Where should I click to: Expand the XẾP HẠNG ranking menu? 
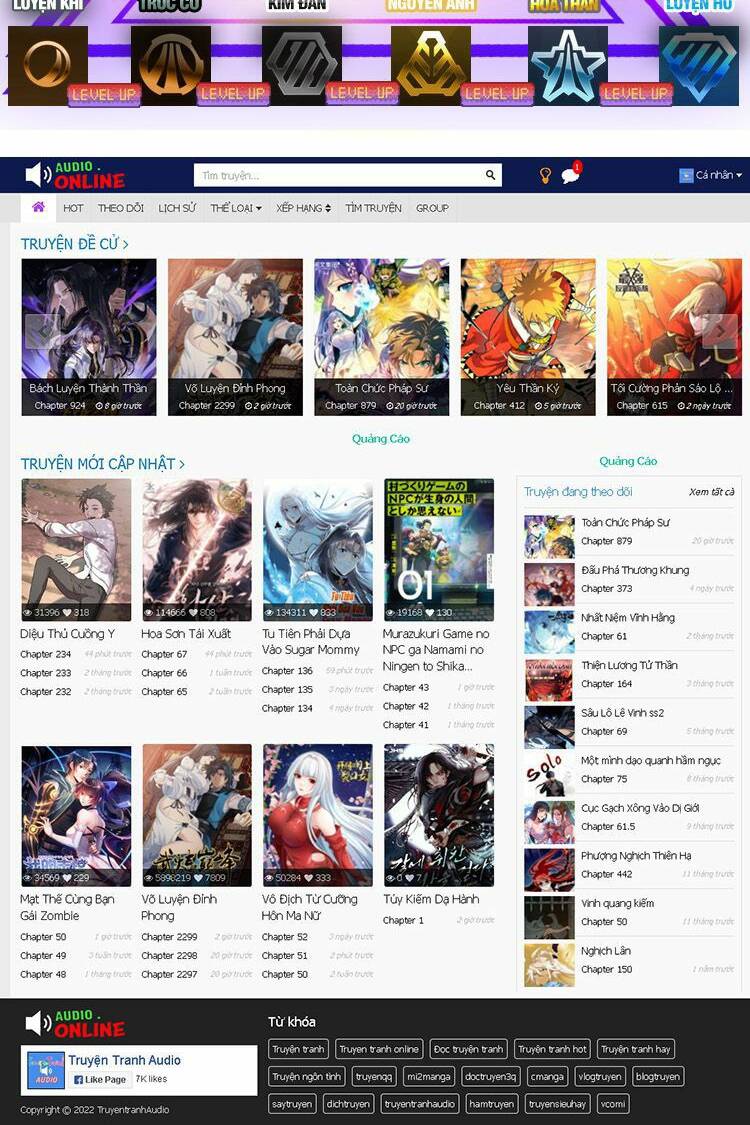click(303, 208)
